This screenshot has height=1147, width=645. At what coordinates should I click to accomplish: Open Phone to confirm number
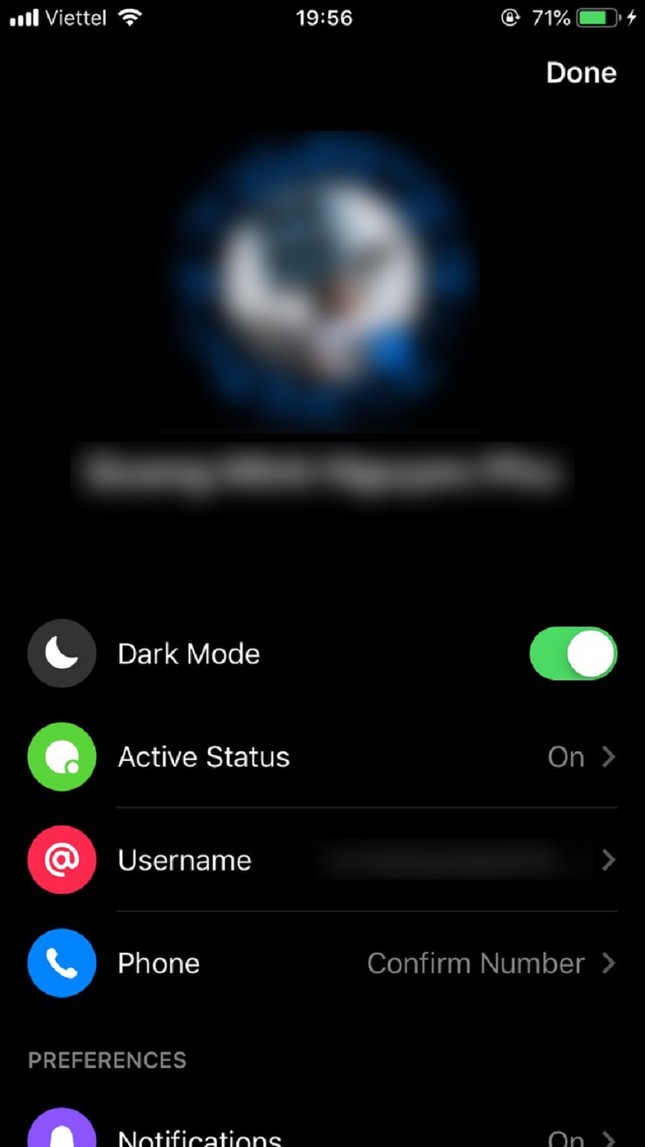(320, 964)
